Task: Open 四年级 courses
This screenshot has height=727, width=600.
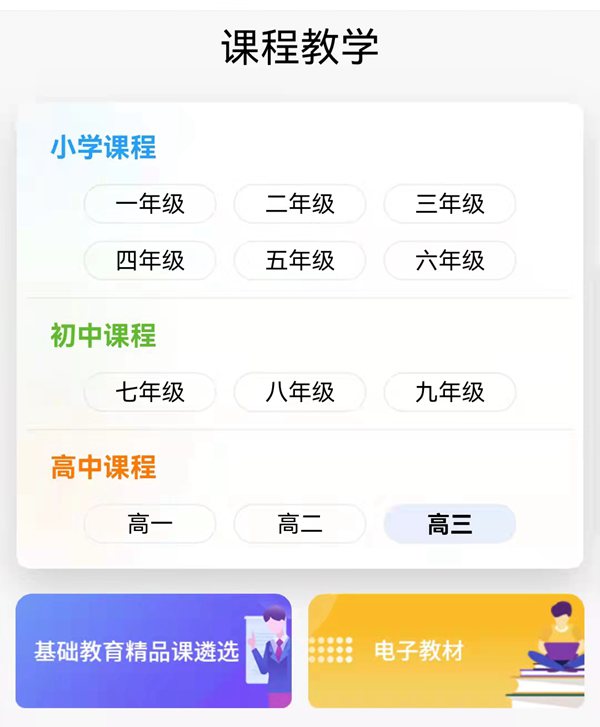Action: click(150, 261)
